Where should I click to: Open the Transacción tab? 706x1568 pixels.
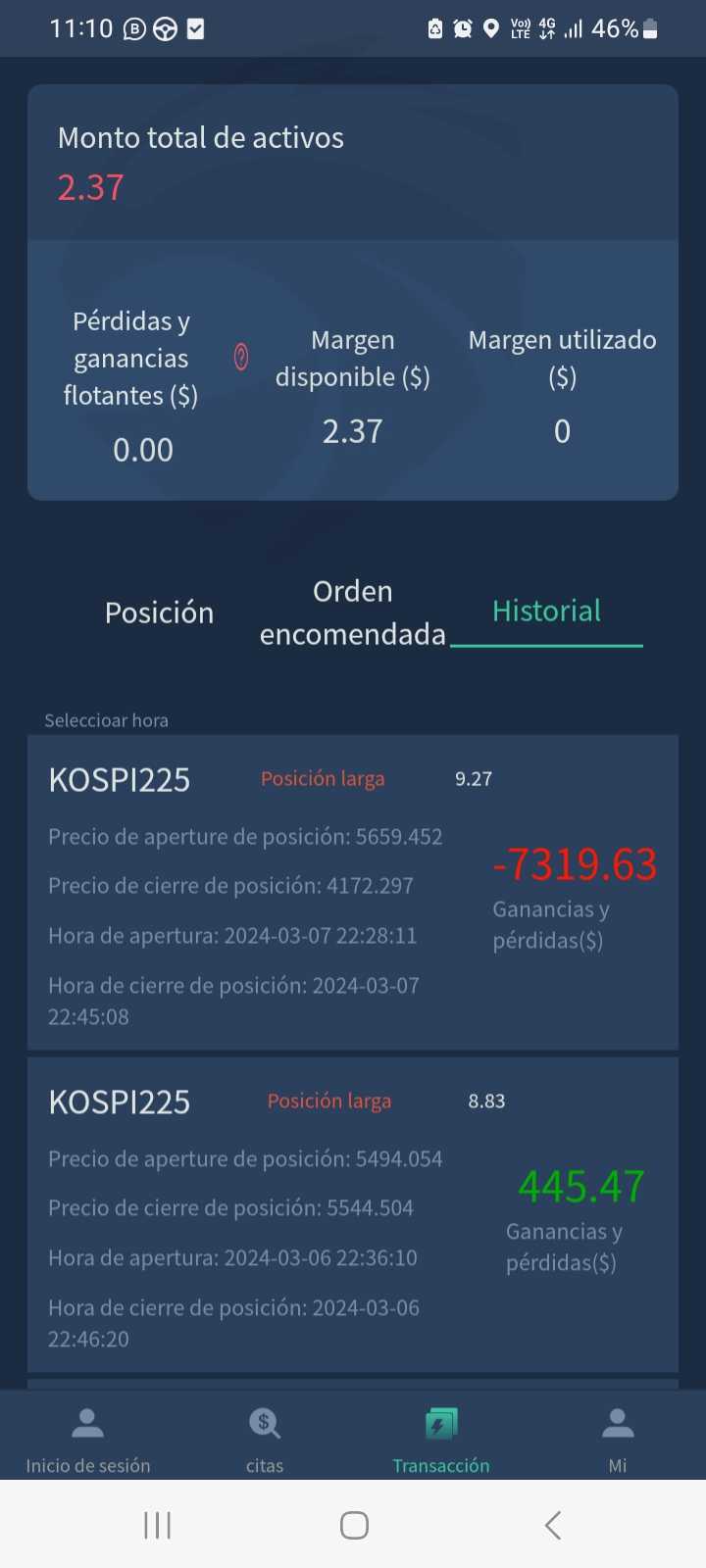pyautogui.click(x=441, y=1437)
